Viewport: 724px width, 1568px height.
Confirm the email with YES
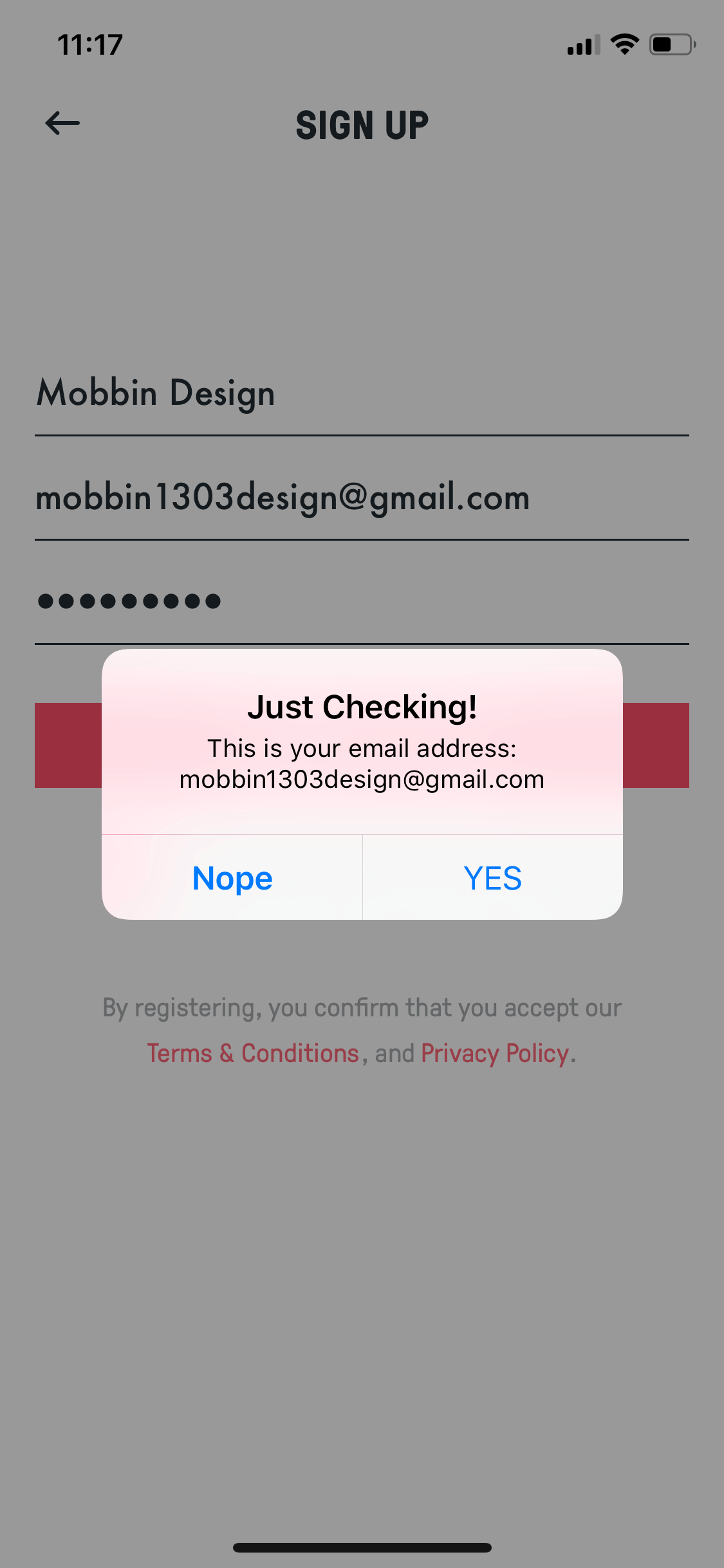click(493, 878)
